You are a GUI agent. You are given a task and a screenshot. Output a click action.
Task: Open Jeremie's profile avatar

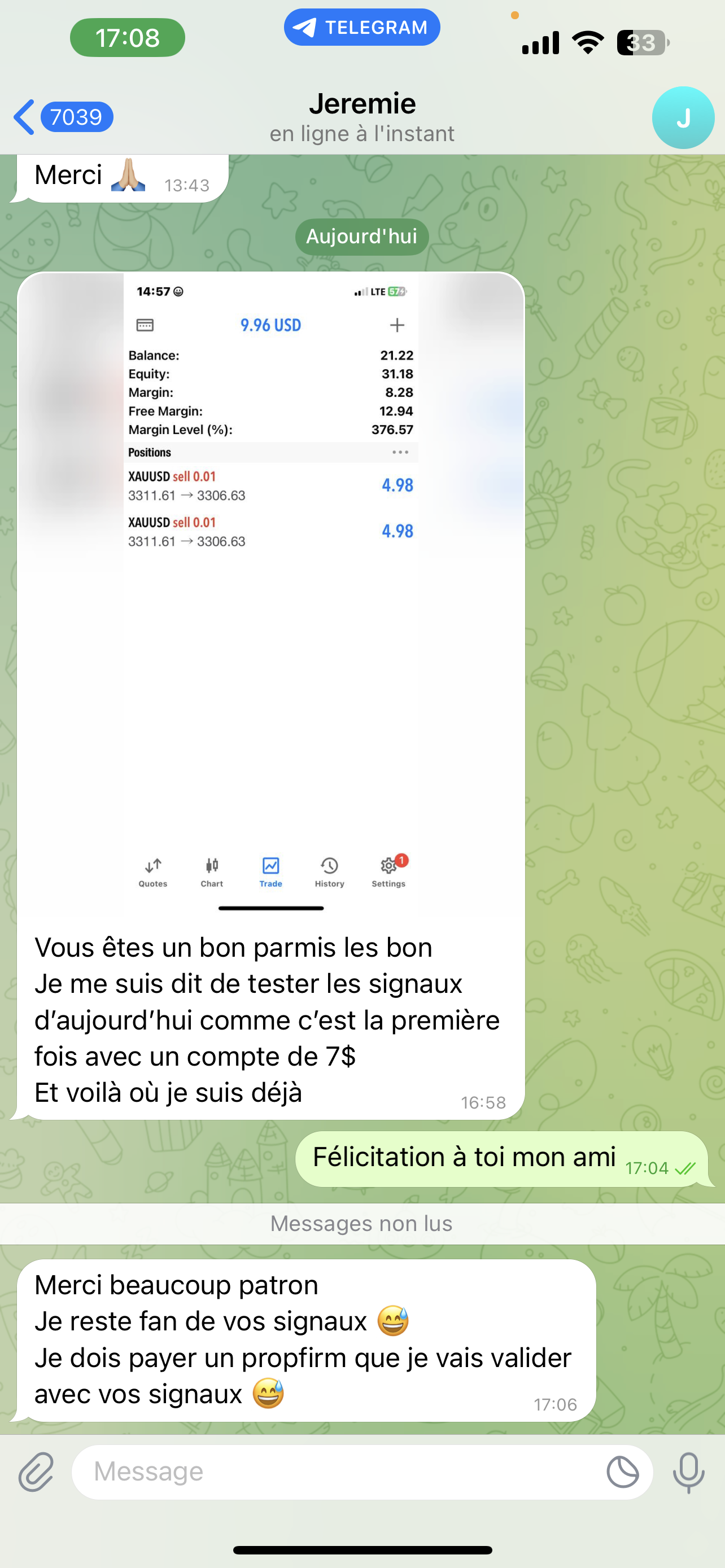(x=683, y=117)
